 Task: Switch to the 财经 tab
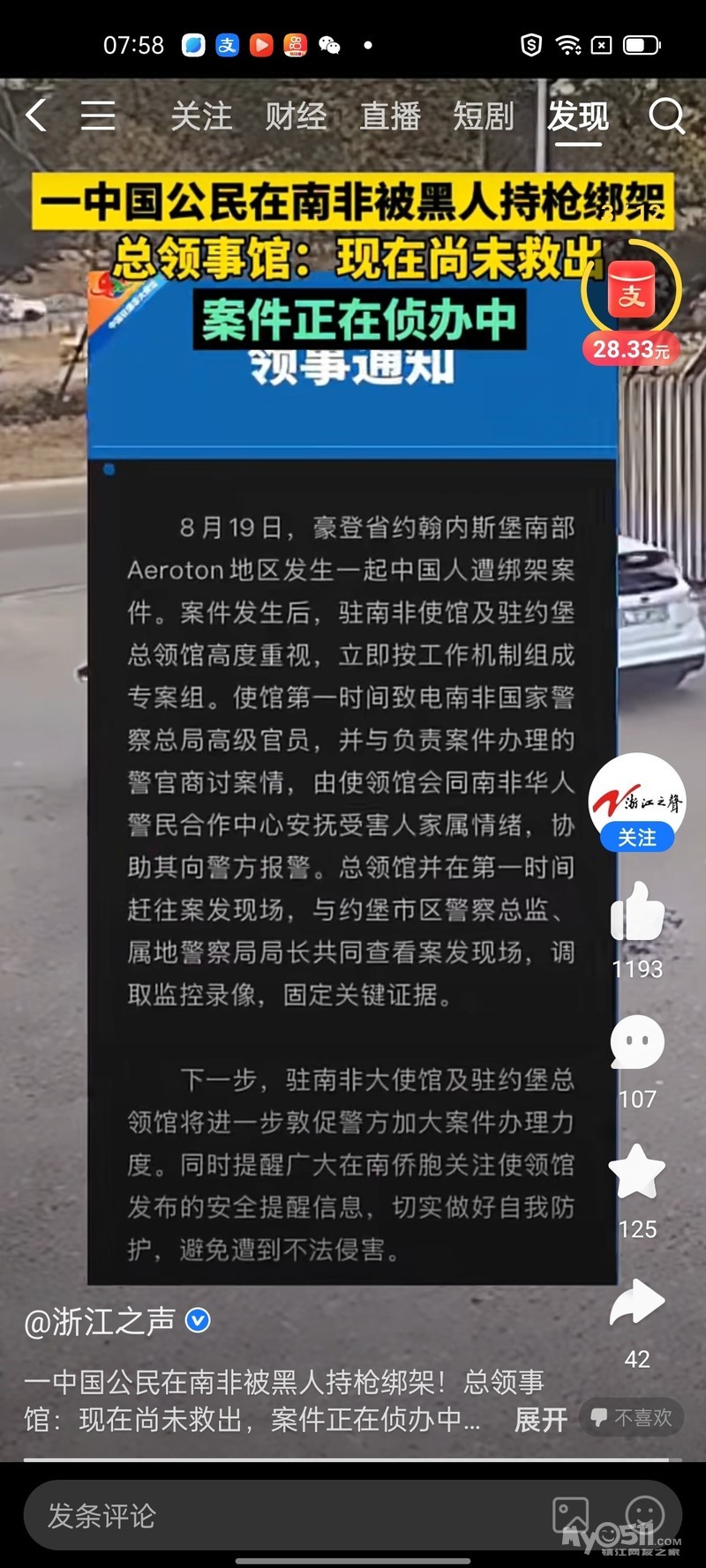[296, 116]
